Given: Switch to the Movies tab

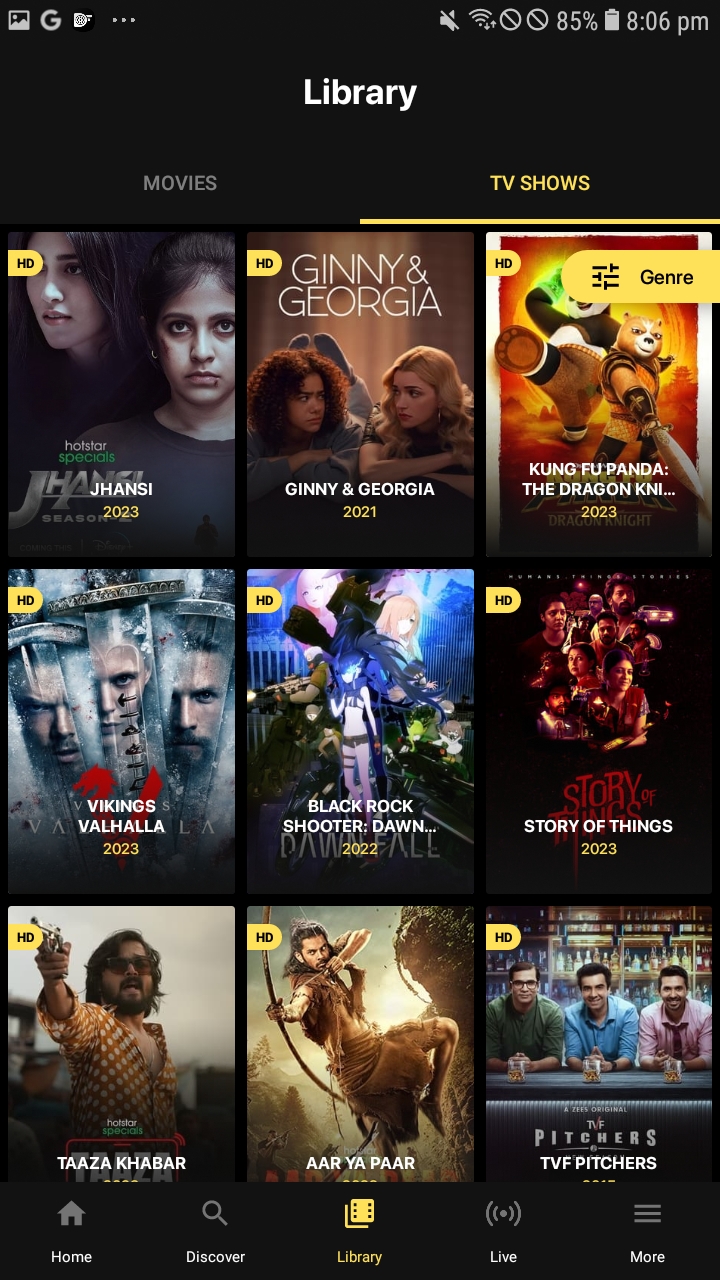Looking at the screenshot, I should tap(180, 183).
